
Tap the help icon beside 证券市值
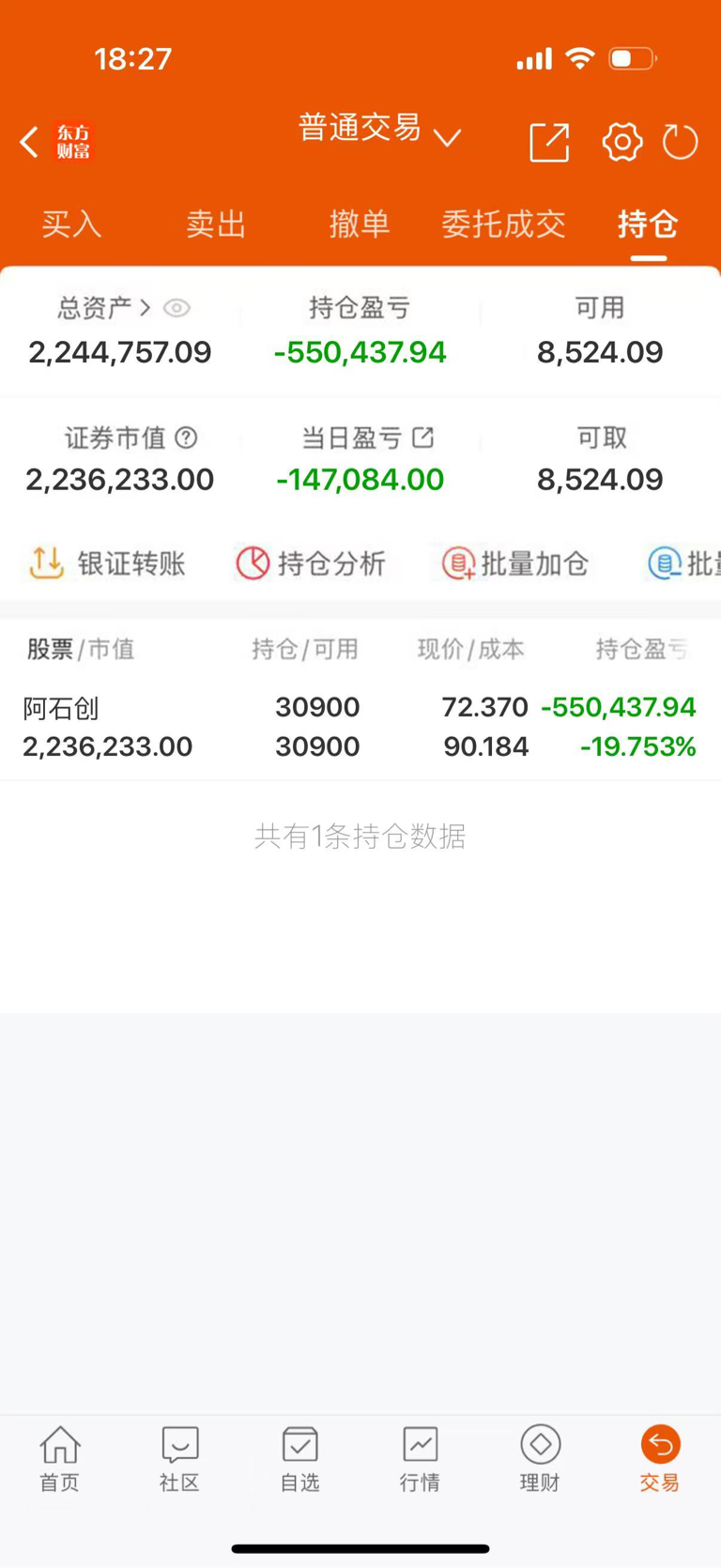click(187, 438)
